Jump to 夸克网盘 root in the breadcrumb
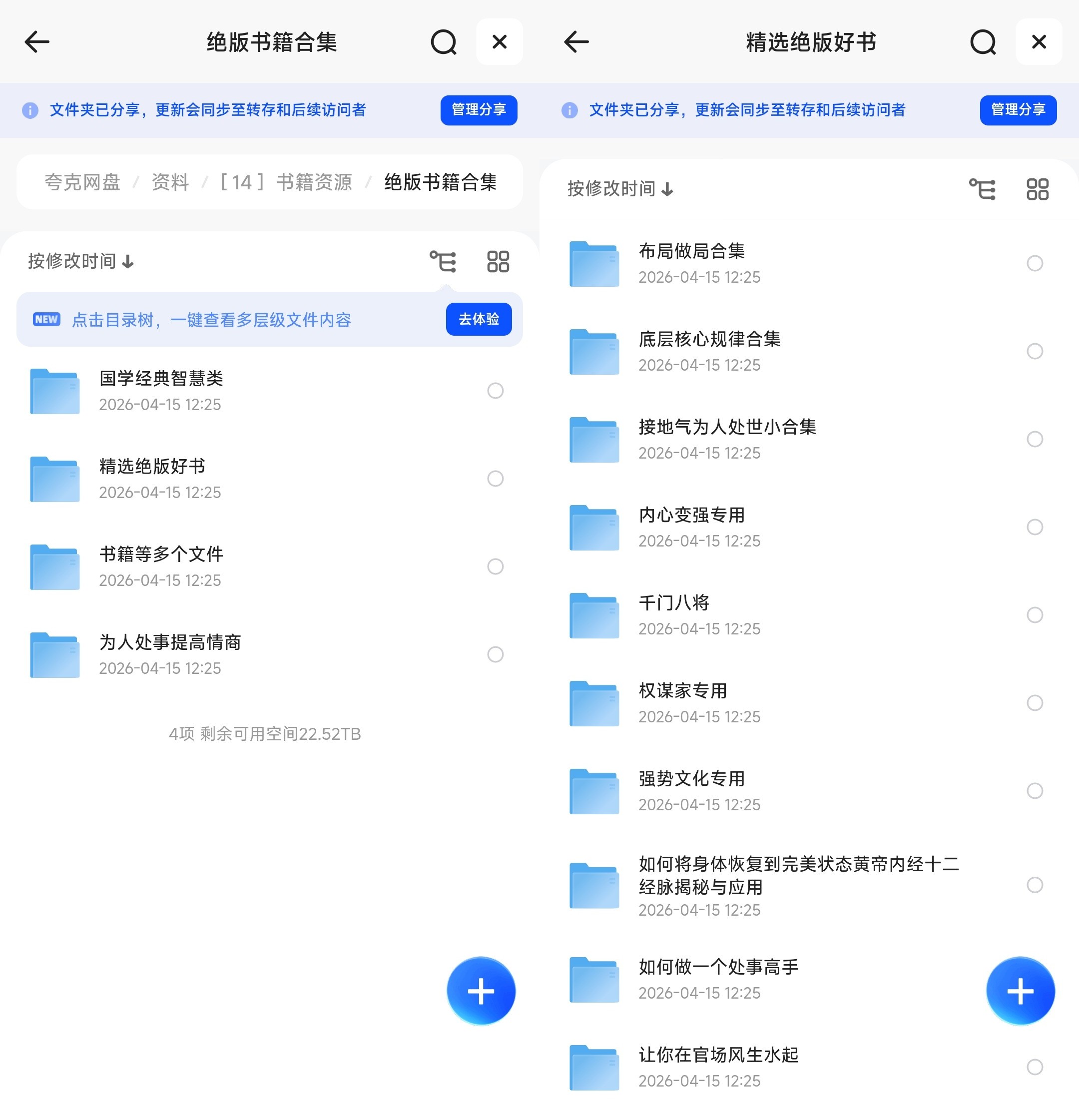Viewport: 1079px width, 1120px height. point(82,182)
